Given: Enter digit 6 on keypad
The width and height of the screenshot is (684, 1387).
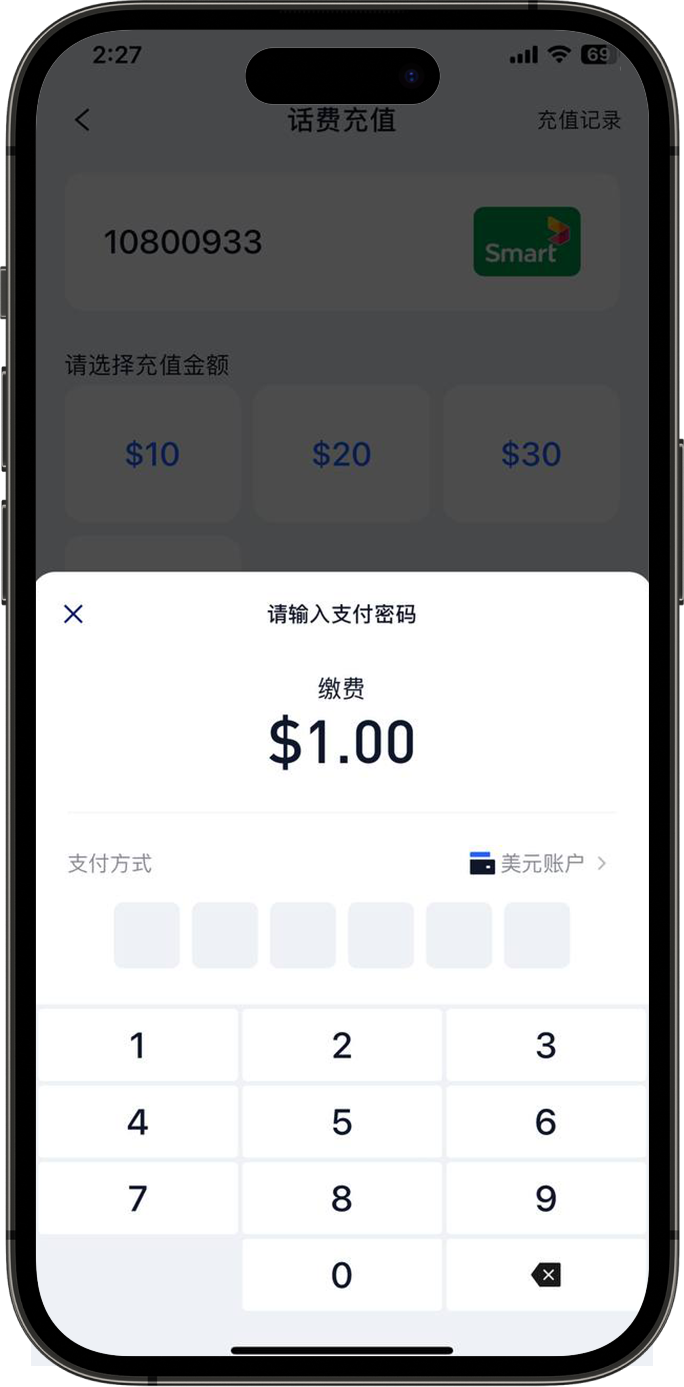Looking at the screenshot, I should pos(546,1122).
